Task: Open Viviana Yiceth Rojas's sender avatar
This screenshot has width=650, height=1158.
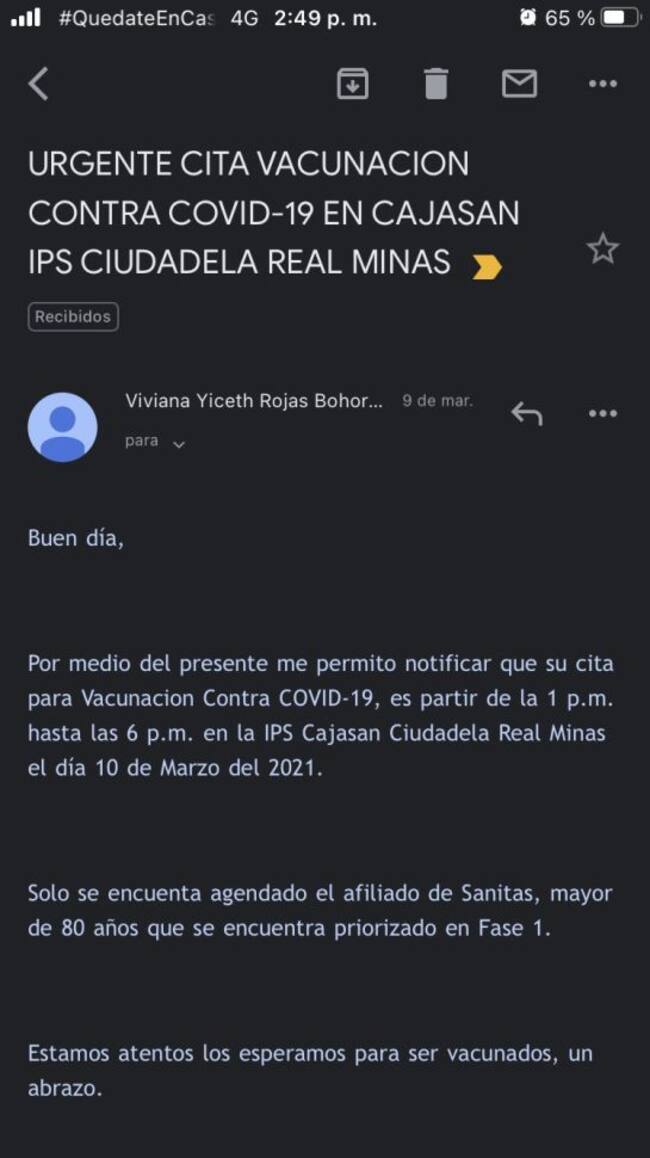Action: coord(62,427)
